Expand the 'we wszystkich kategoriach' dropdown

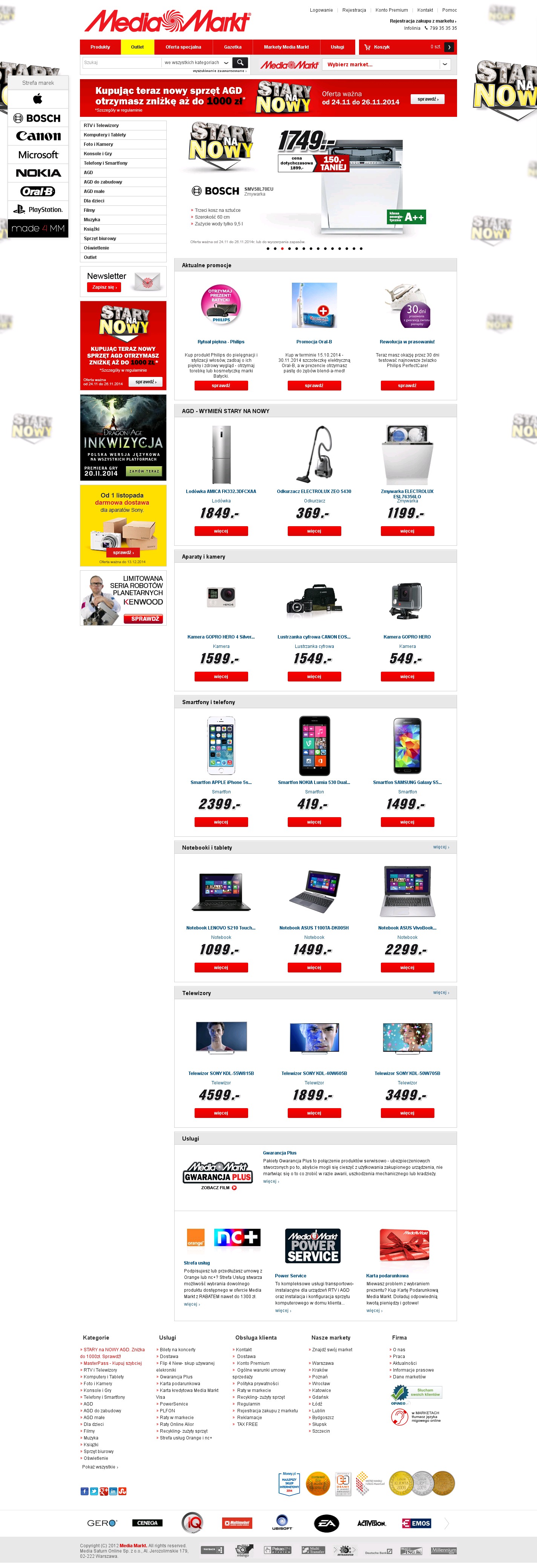tap(196, 63)
